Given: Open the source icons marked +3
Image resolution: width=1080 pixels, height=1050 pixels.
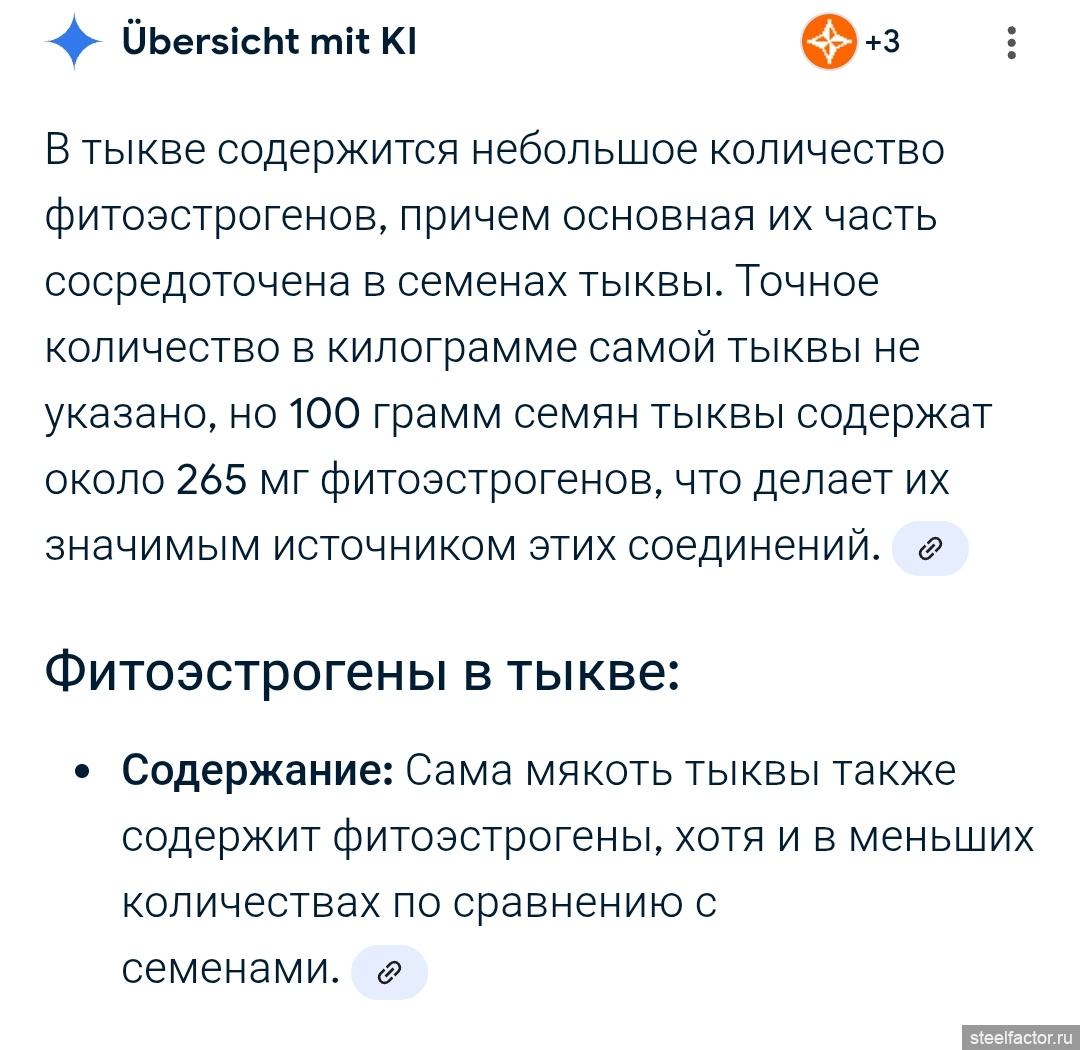Looking at the screenshot, I should [x=850, y=43].
